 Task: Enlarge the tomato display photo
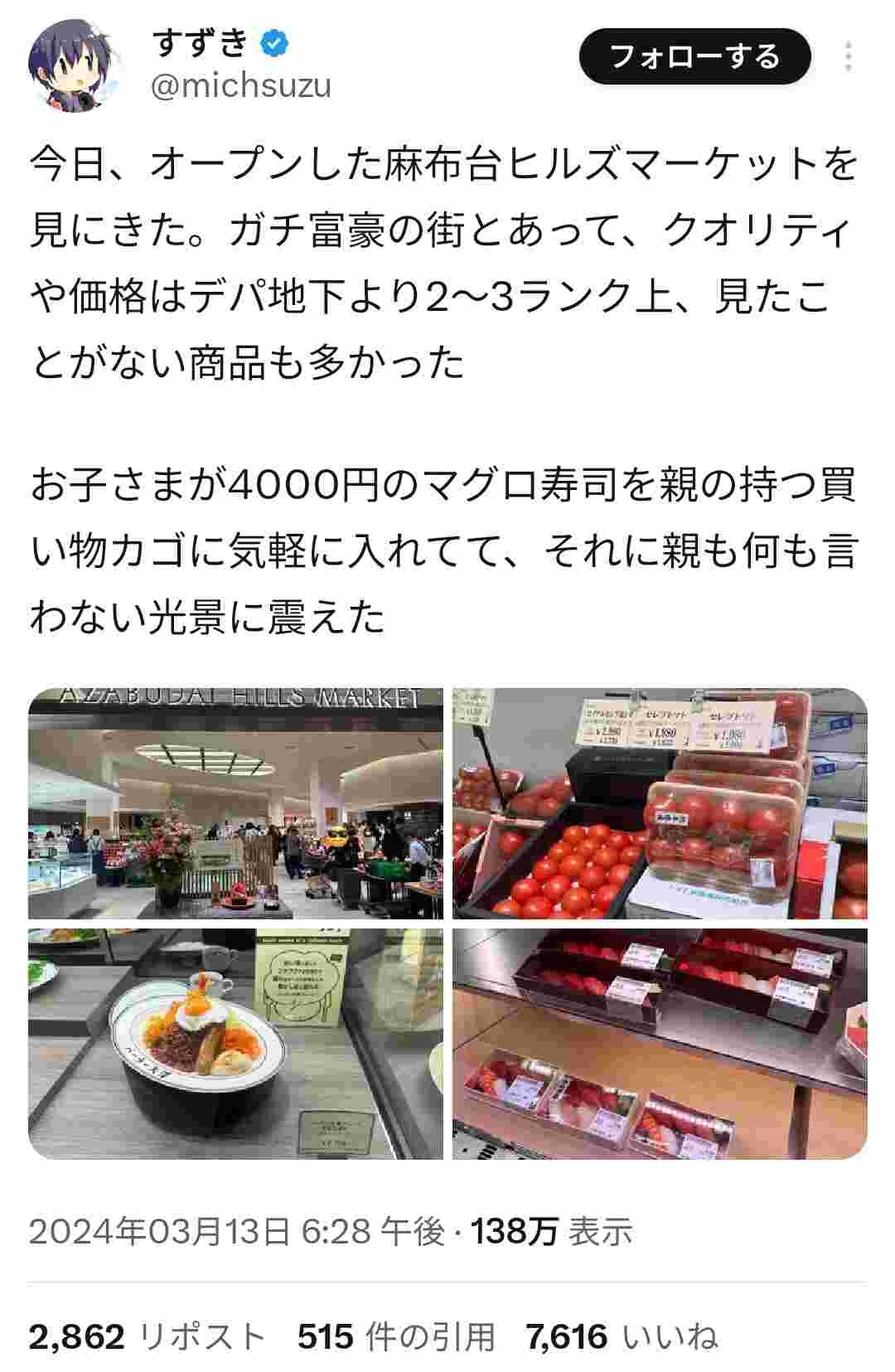click(660, 802)
